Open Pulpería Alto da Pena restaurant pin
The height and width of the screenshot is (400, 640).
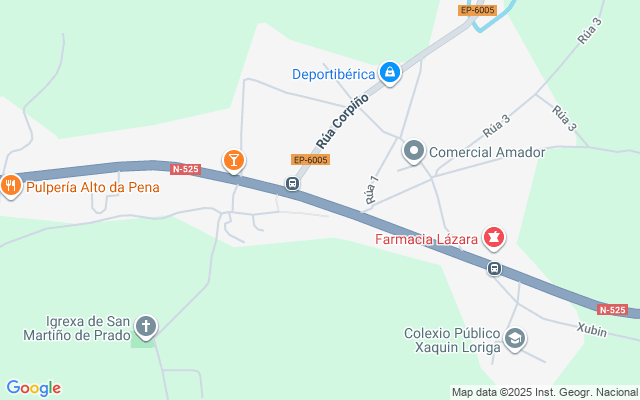[x=11, y=187]
